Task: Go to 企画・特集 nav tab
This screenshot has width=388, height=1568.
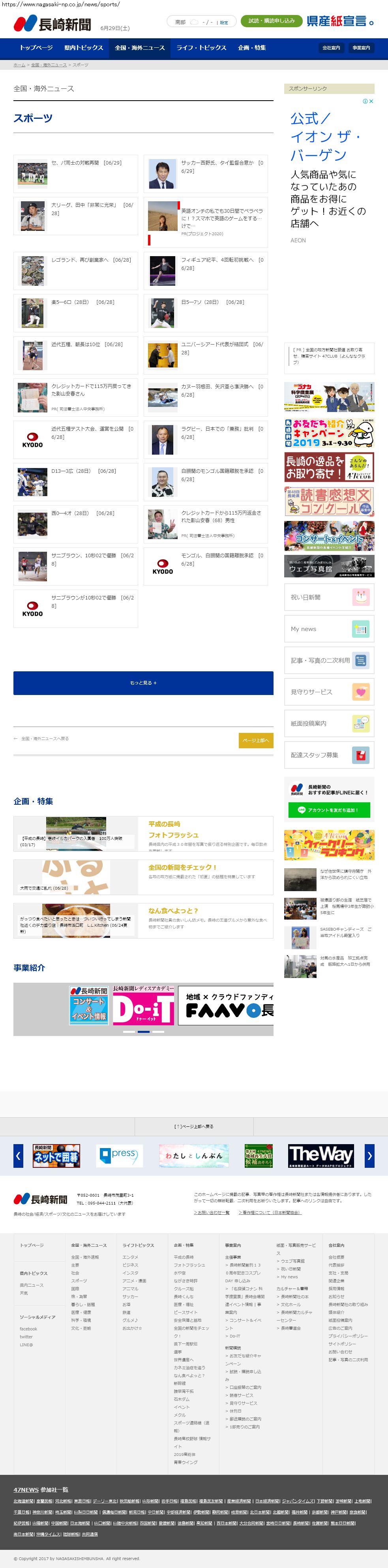Action: [251, 47]
